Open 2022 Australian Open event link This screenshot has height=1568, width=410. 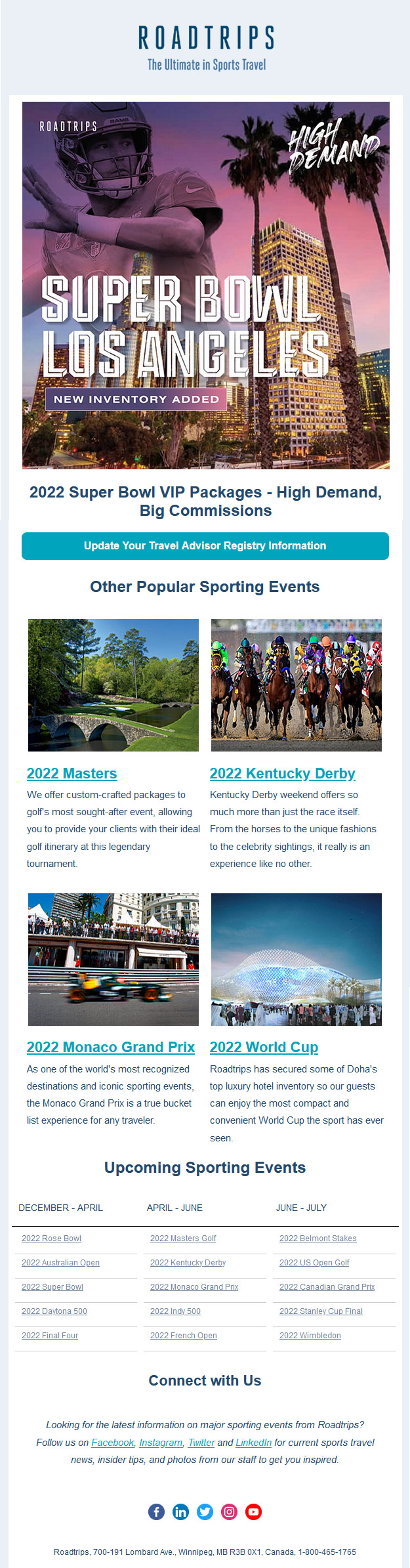tap(60, 1263)
